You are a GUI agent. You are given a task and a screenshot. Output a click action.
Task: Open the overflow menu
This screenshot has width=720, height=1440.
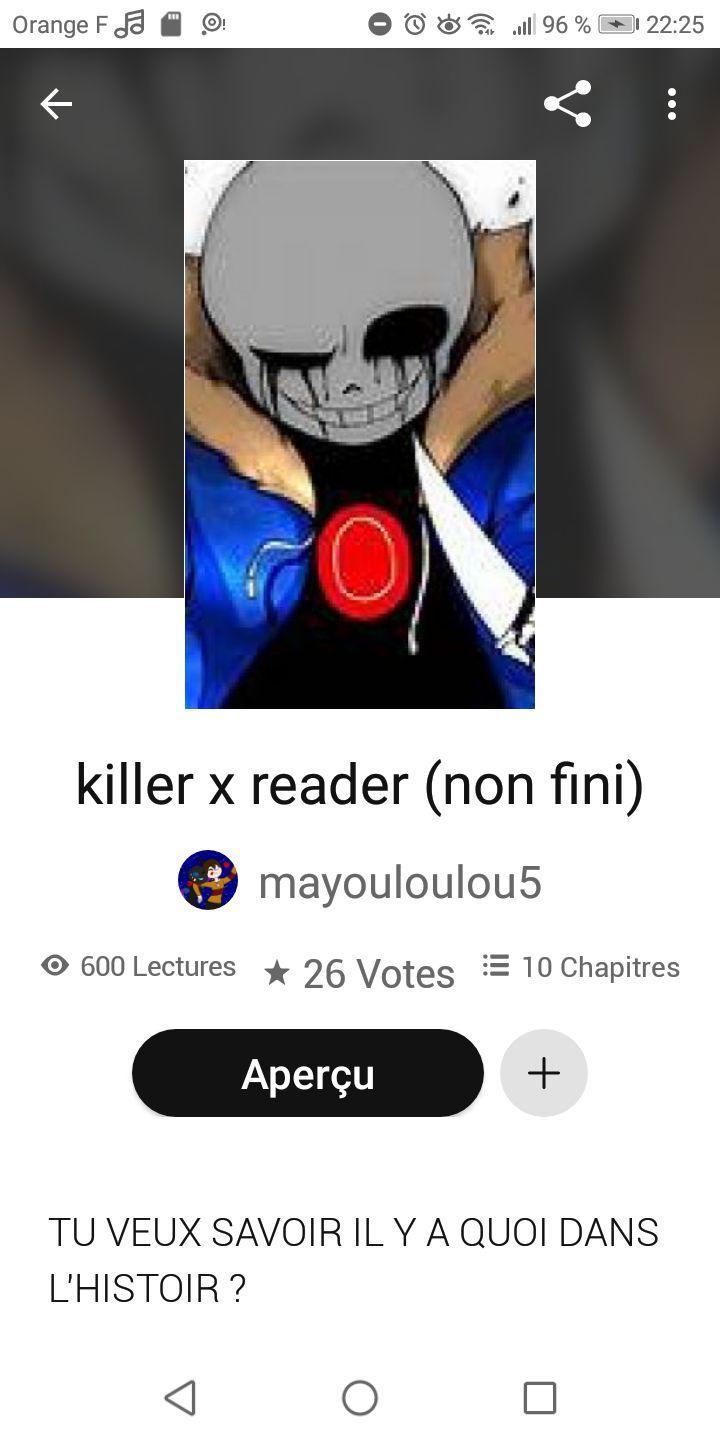tap(671, 104)
